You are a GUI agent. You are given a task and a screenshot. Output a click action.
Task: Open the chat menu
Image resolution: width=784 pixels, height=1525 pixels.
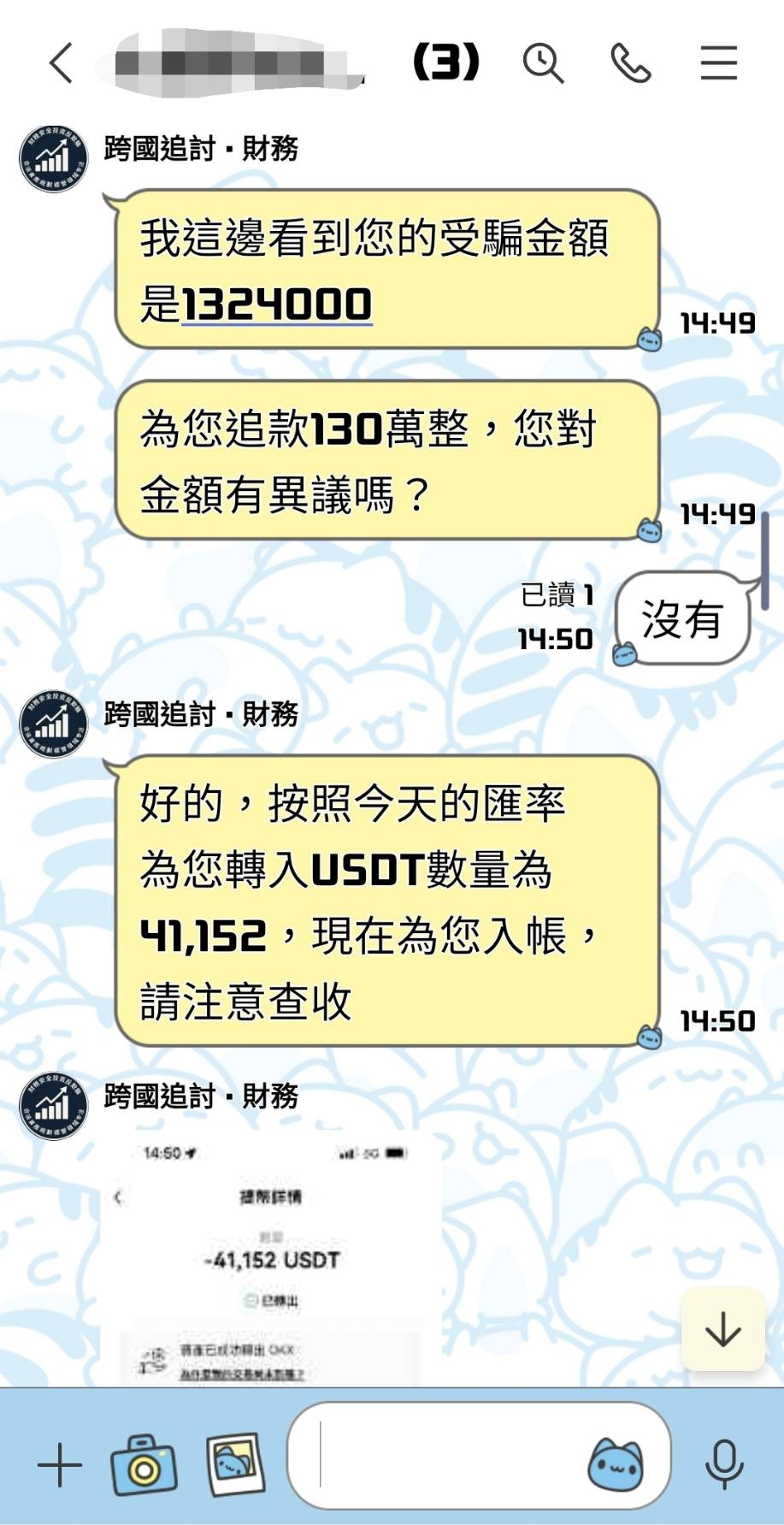click(718, 63)
